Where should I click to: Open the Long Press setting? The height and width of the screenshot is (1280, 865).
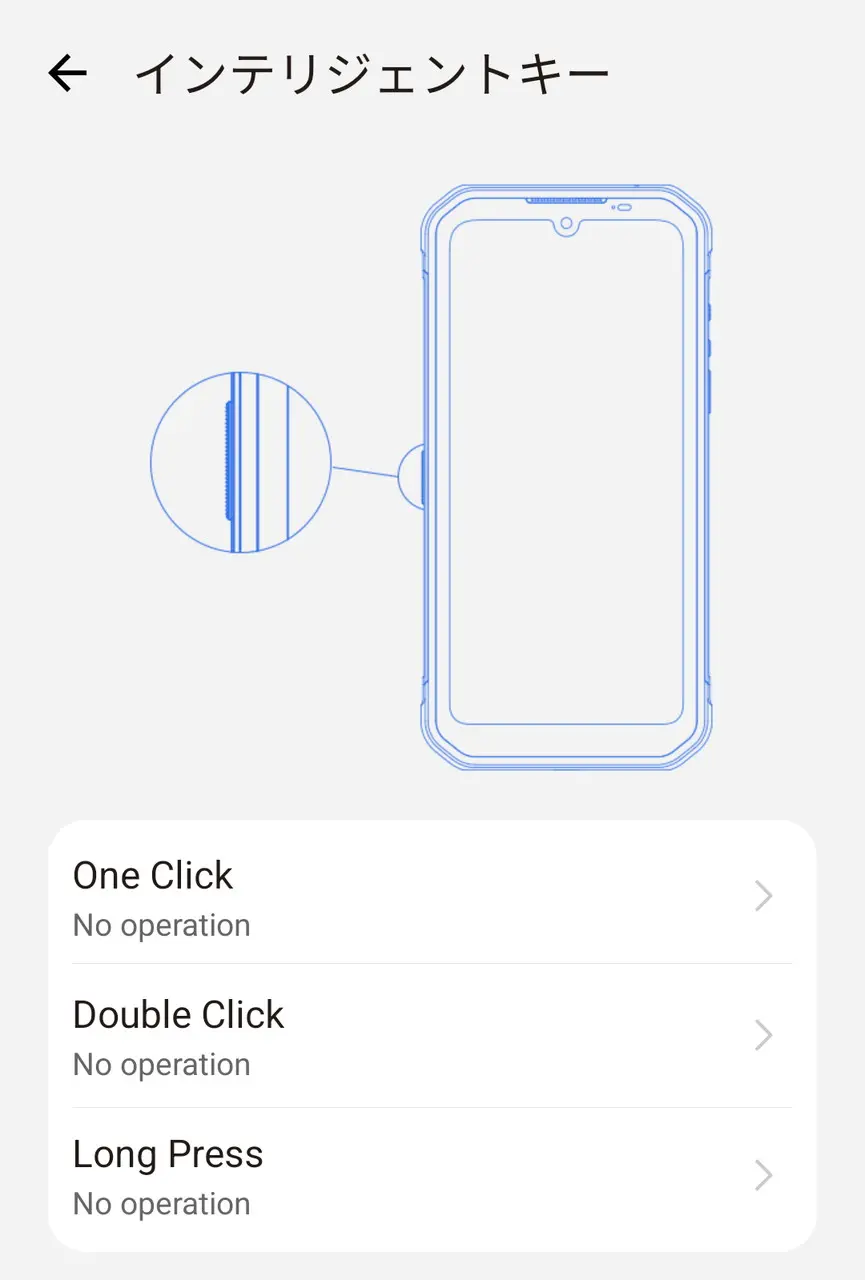tap(432, 1176)
